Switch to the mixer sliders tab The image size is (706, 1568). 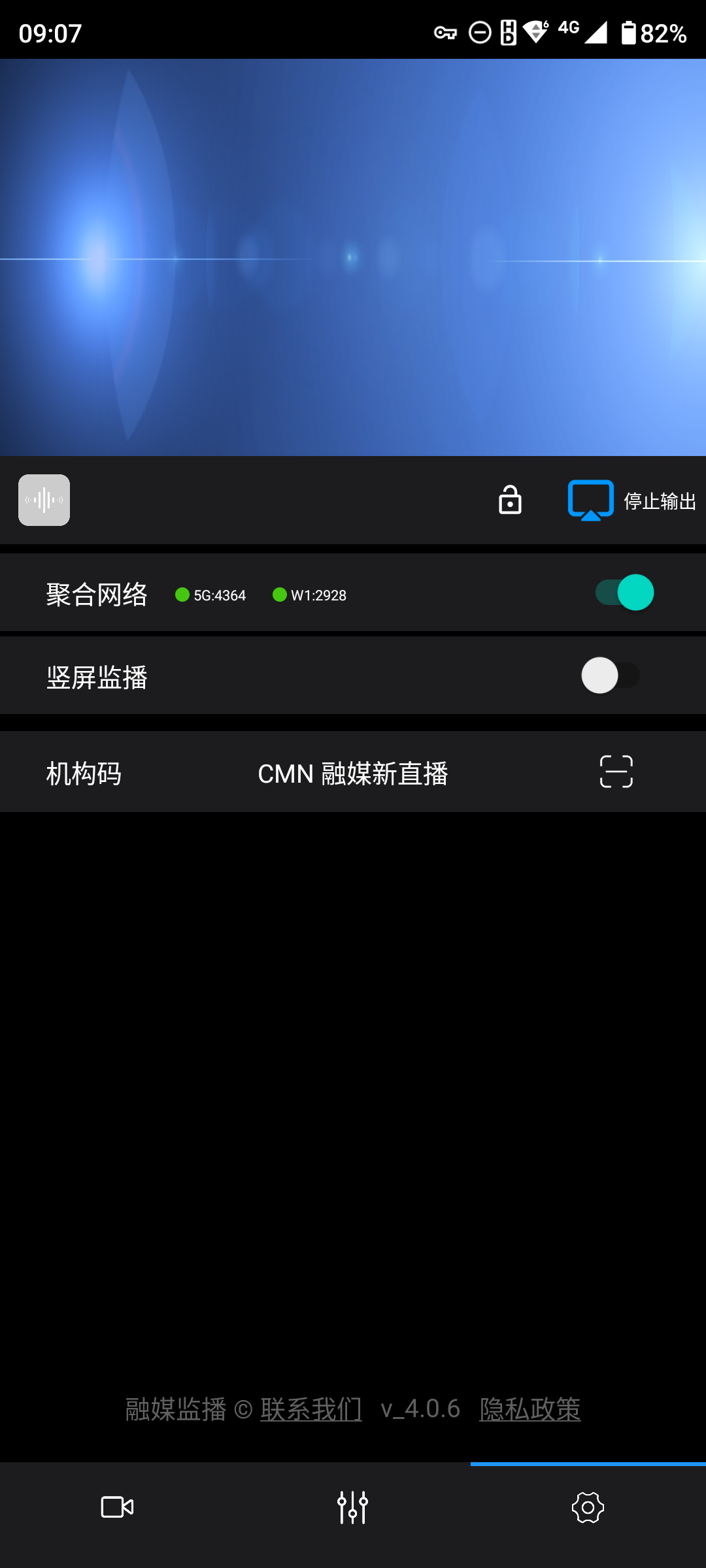353,1507
